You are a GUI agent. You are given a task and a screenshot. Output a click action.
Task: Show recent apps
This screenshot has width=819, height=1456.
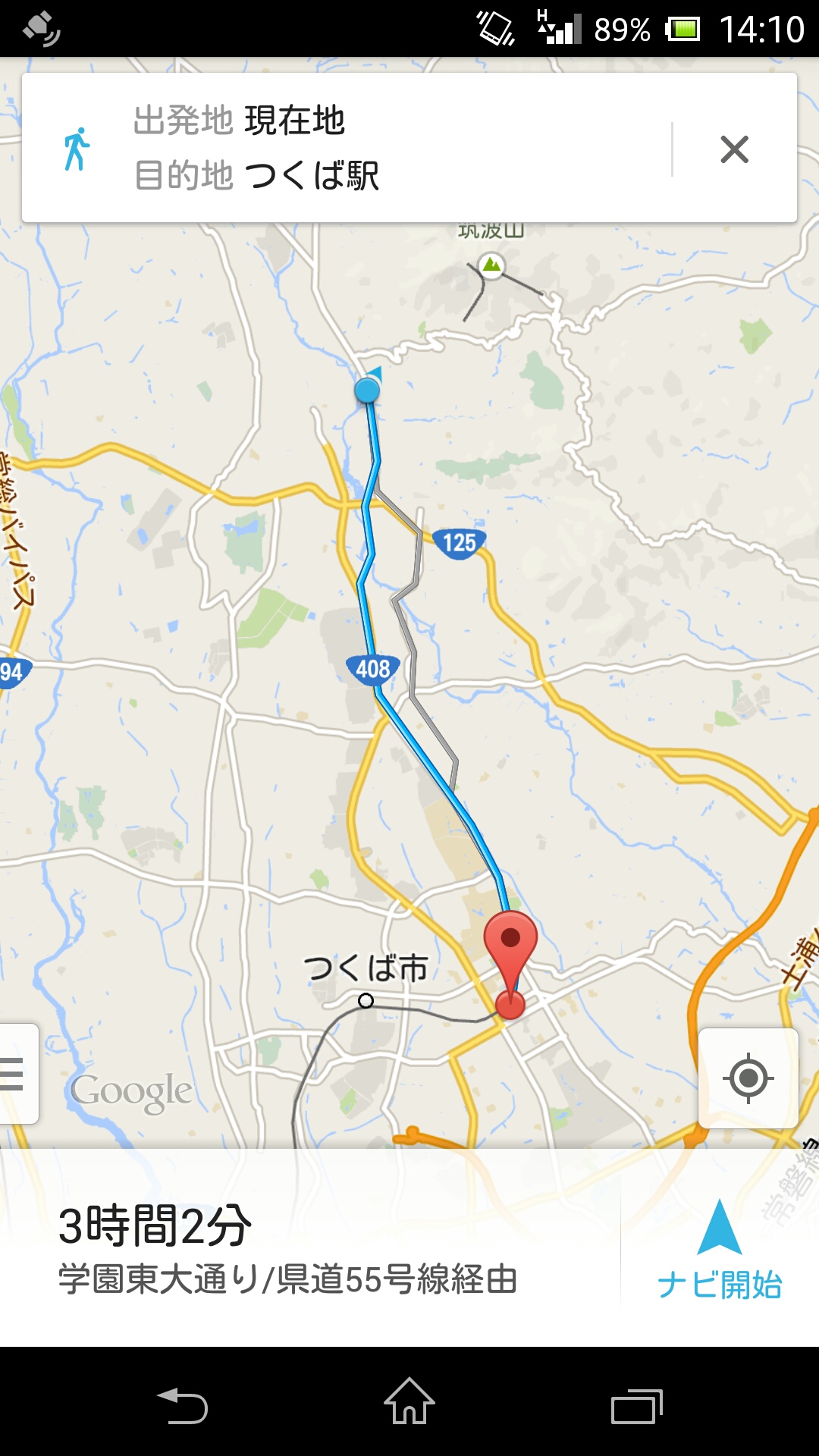coord(637,1405)
